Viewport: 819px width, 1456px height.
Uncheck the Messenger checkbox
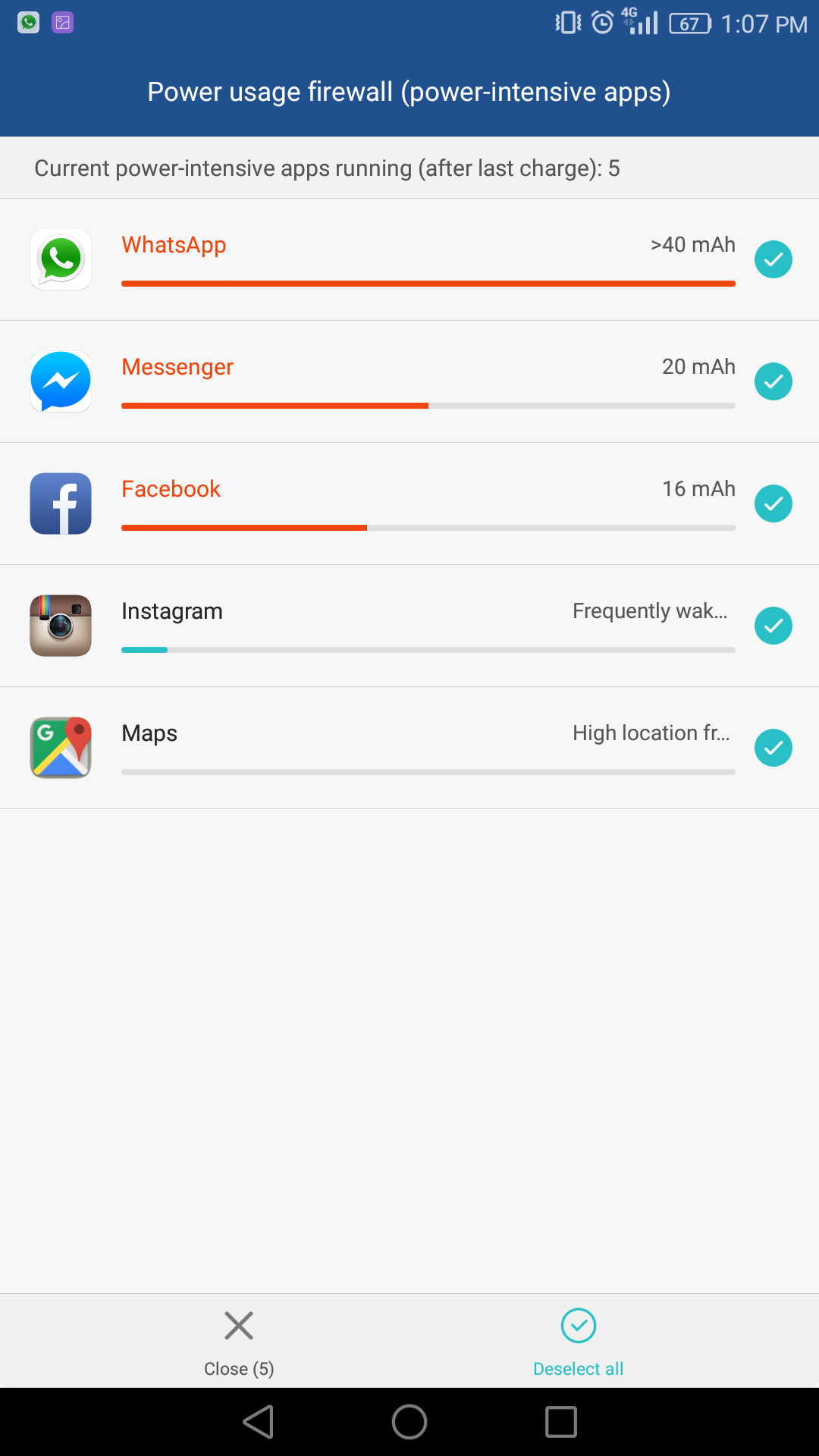tap(773, 381)
